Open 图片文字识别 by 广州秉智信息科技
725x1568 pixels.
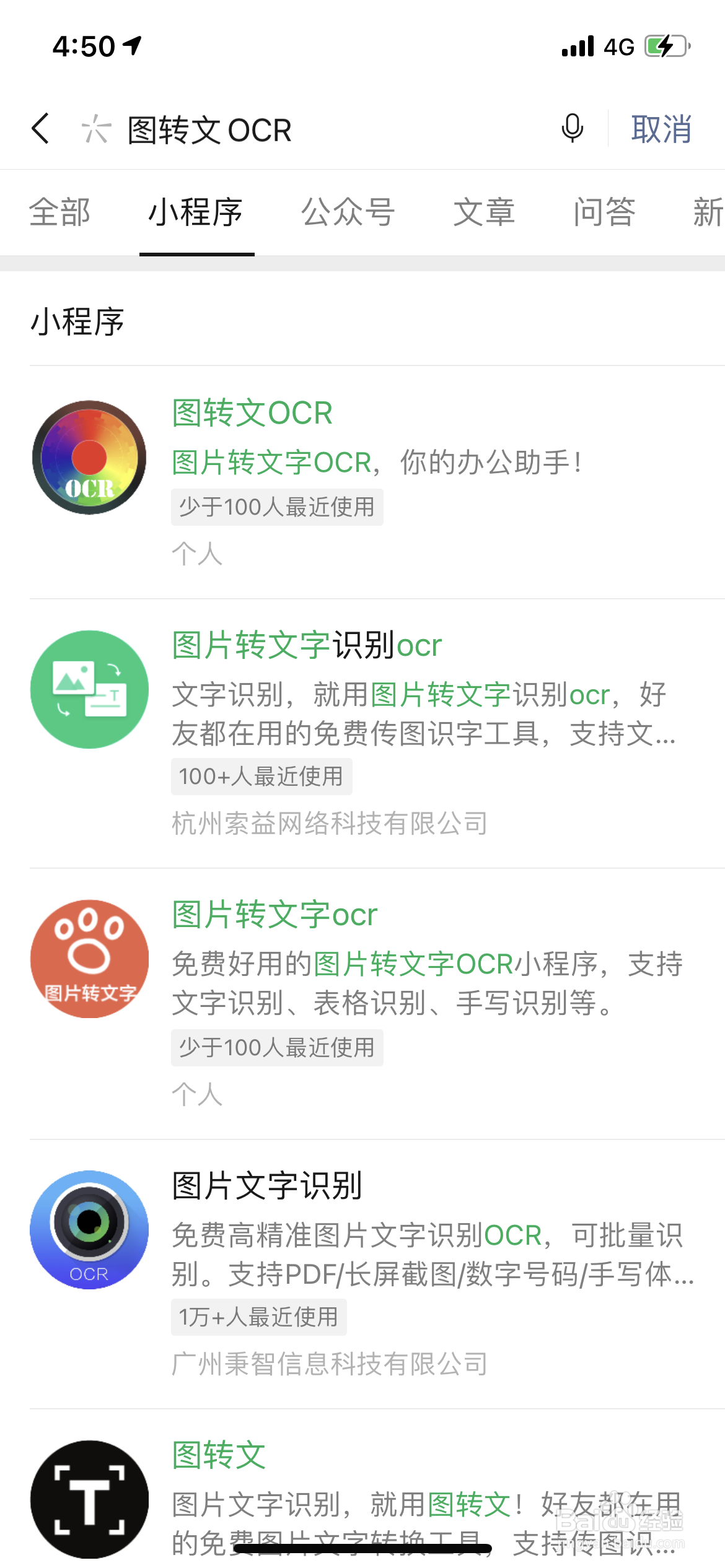click(377, 1274)
